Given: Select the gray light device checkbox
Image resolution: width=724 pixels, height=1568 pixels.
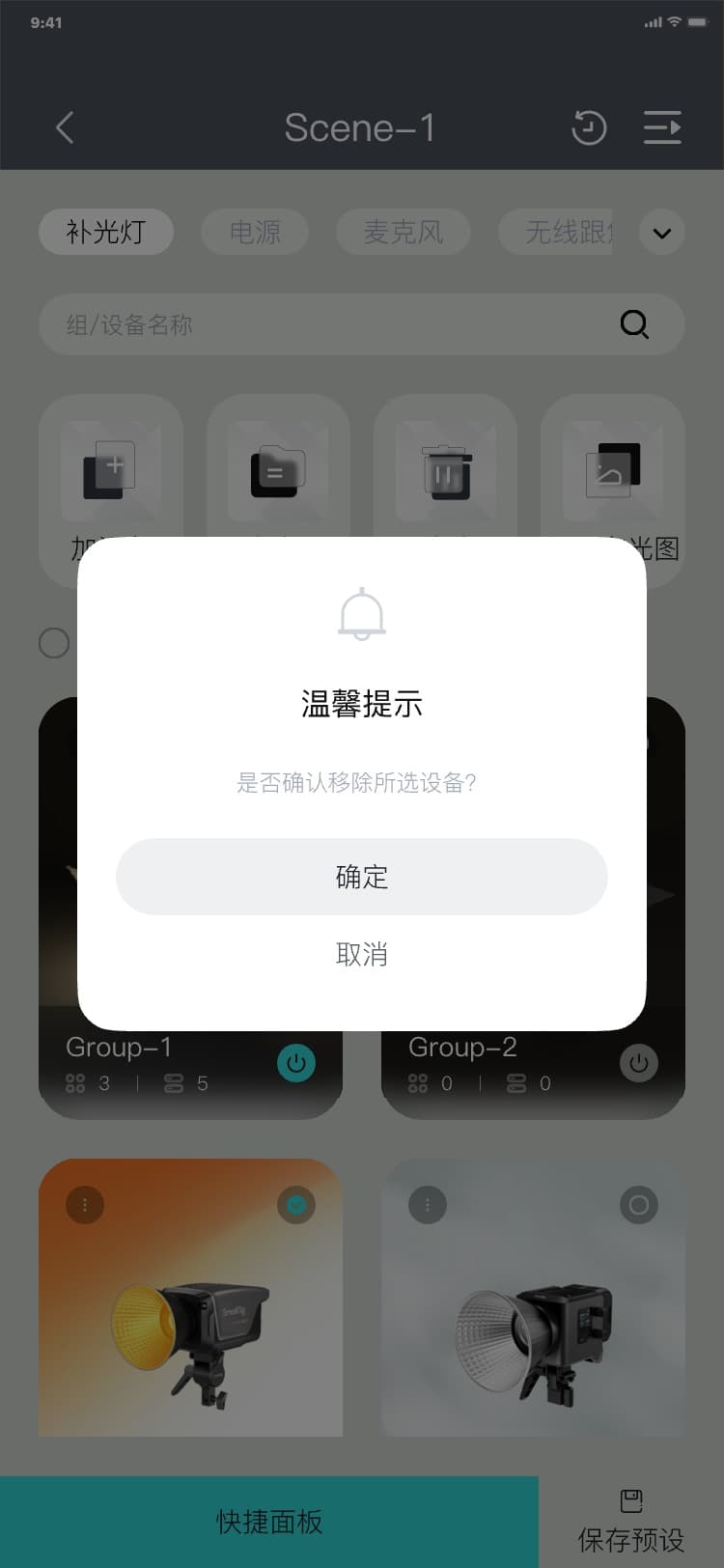Looking at the screenshot, I should click(638, 1205).
